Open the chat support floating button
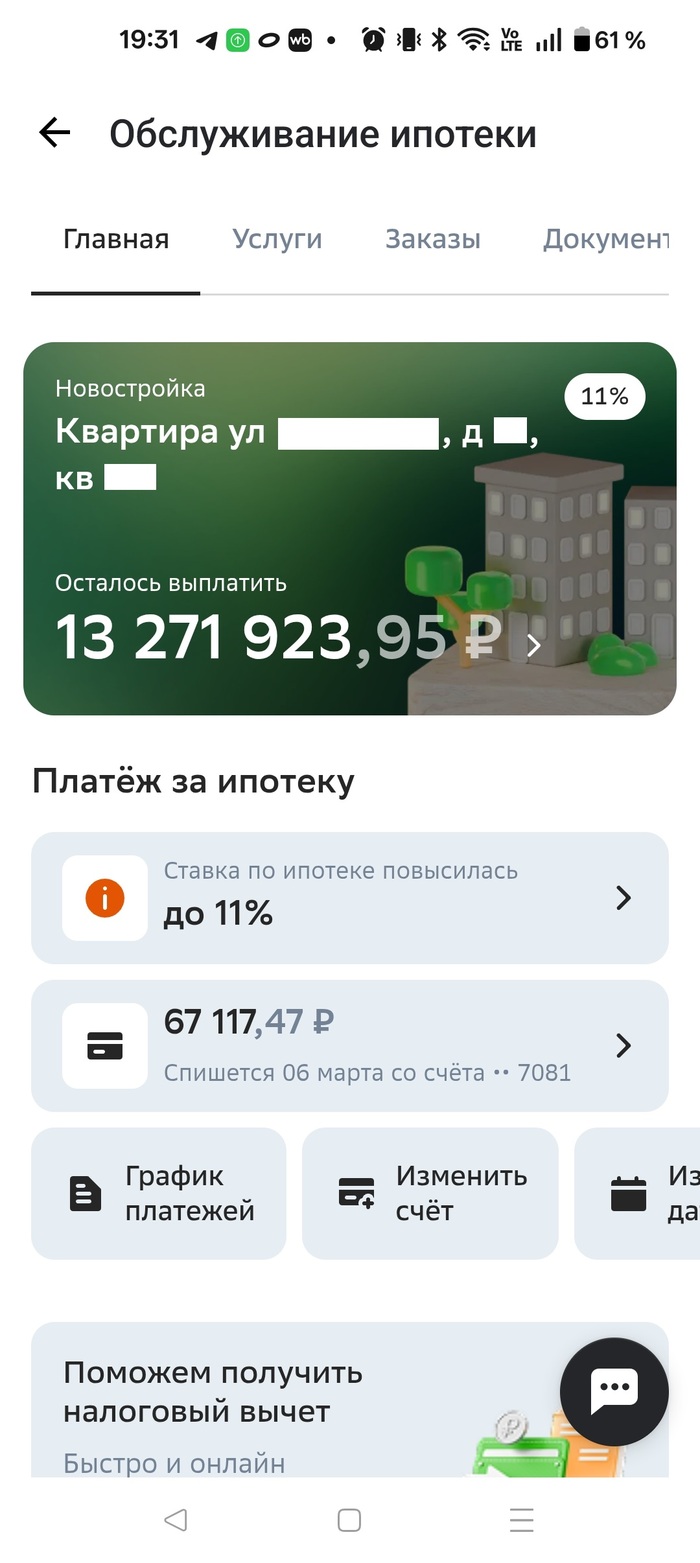700x1563 pixels. pos(613,1392)
